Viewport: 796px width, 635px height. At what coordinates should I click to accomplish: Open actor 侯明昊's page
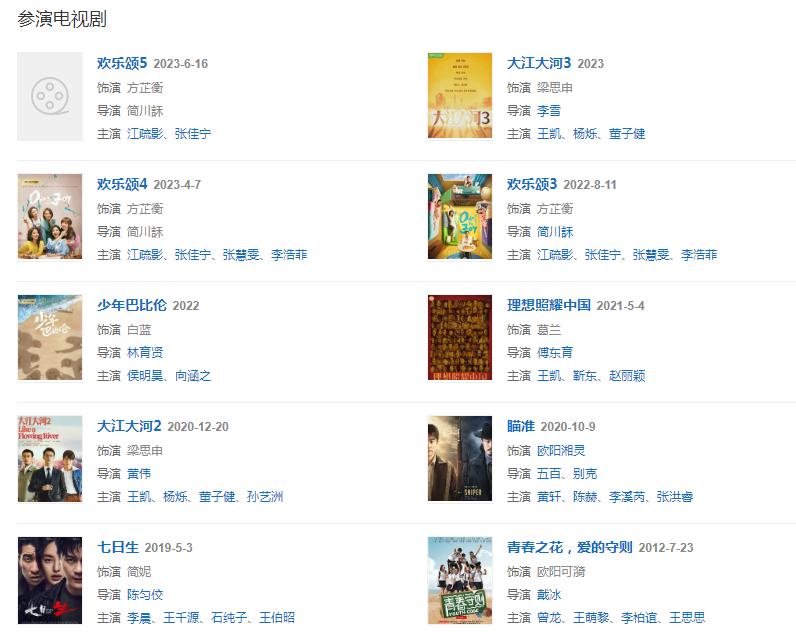(145, 376)
